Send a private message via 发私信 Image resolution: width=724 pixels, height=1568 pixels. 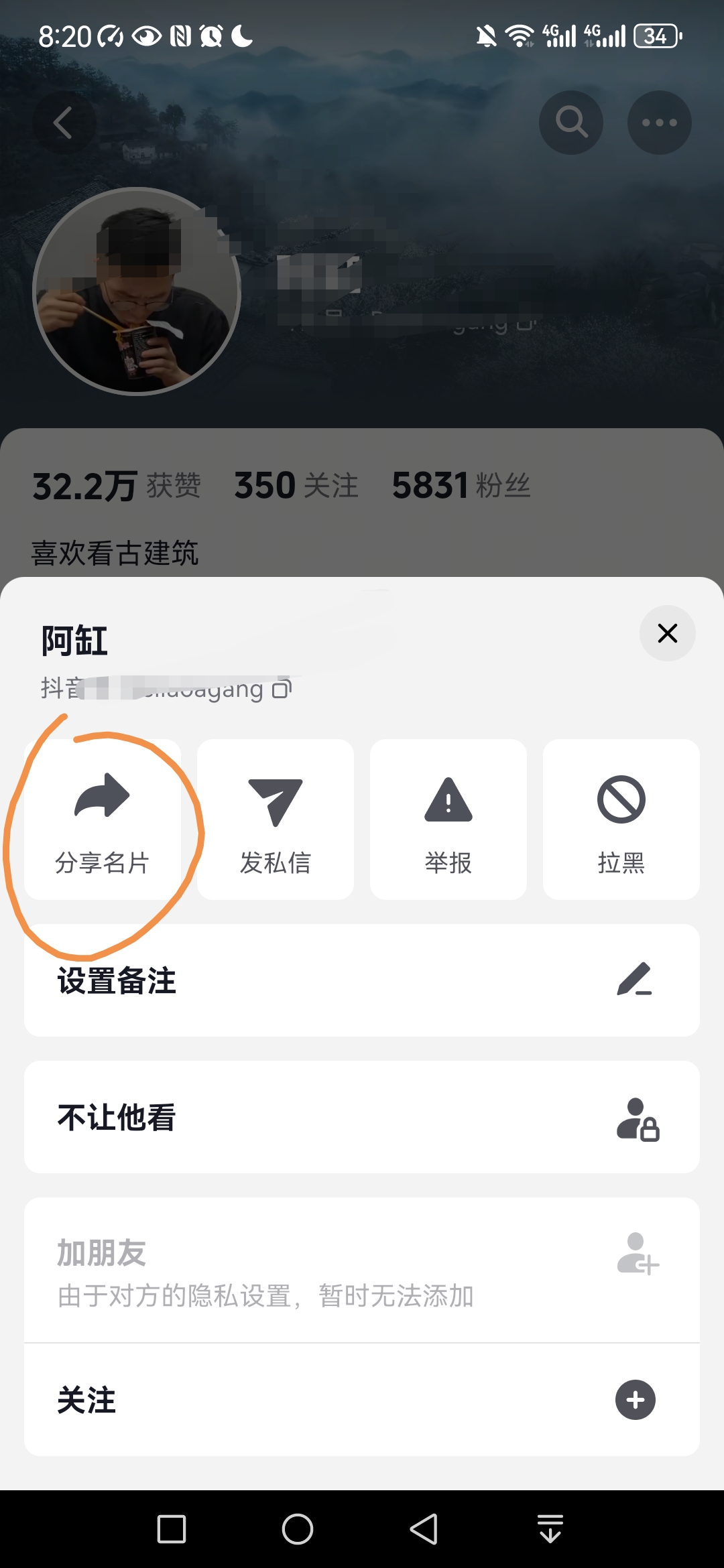click(x=275, y=819)
